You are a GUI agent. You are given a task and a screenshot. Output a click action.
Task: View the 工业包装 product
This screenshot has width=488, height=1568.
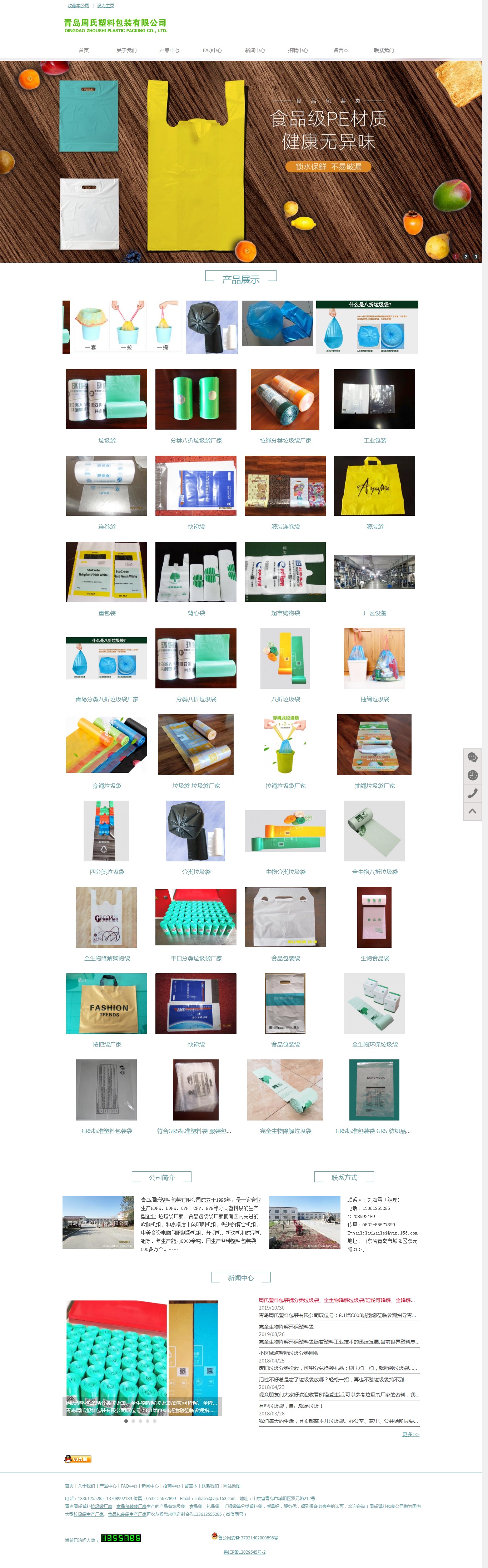pos(374,399)
